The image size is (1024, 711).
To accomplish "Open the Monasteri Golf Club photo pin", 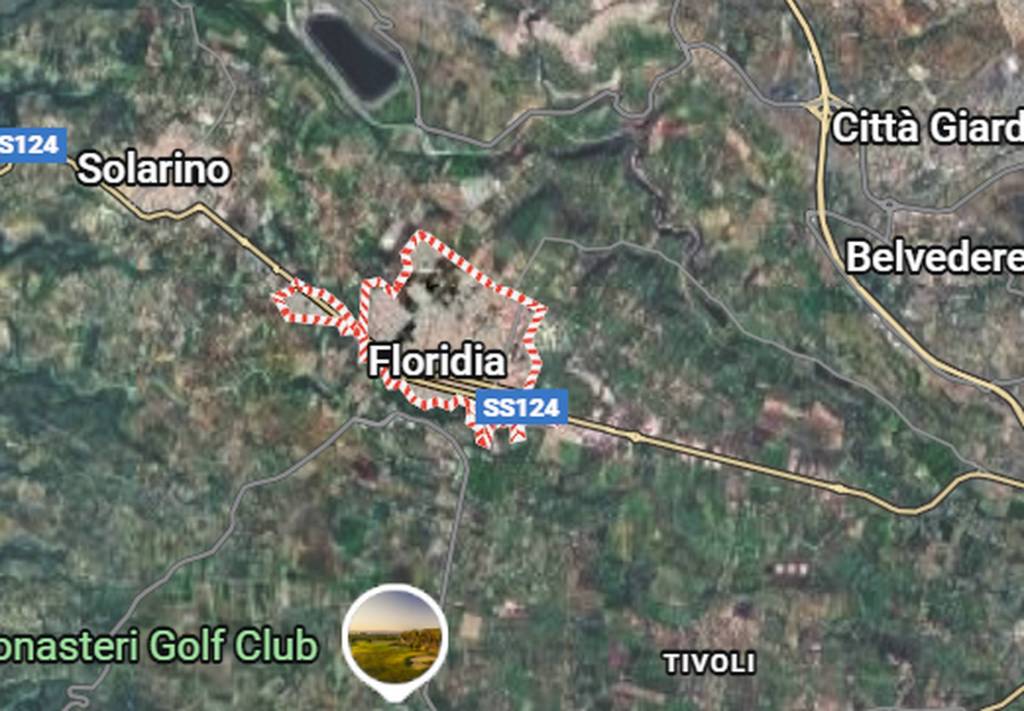I will point(395,638).
